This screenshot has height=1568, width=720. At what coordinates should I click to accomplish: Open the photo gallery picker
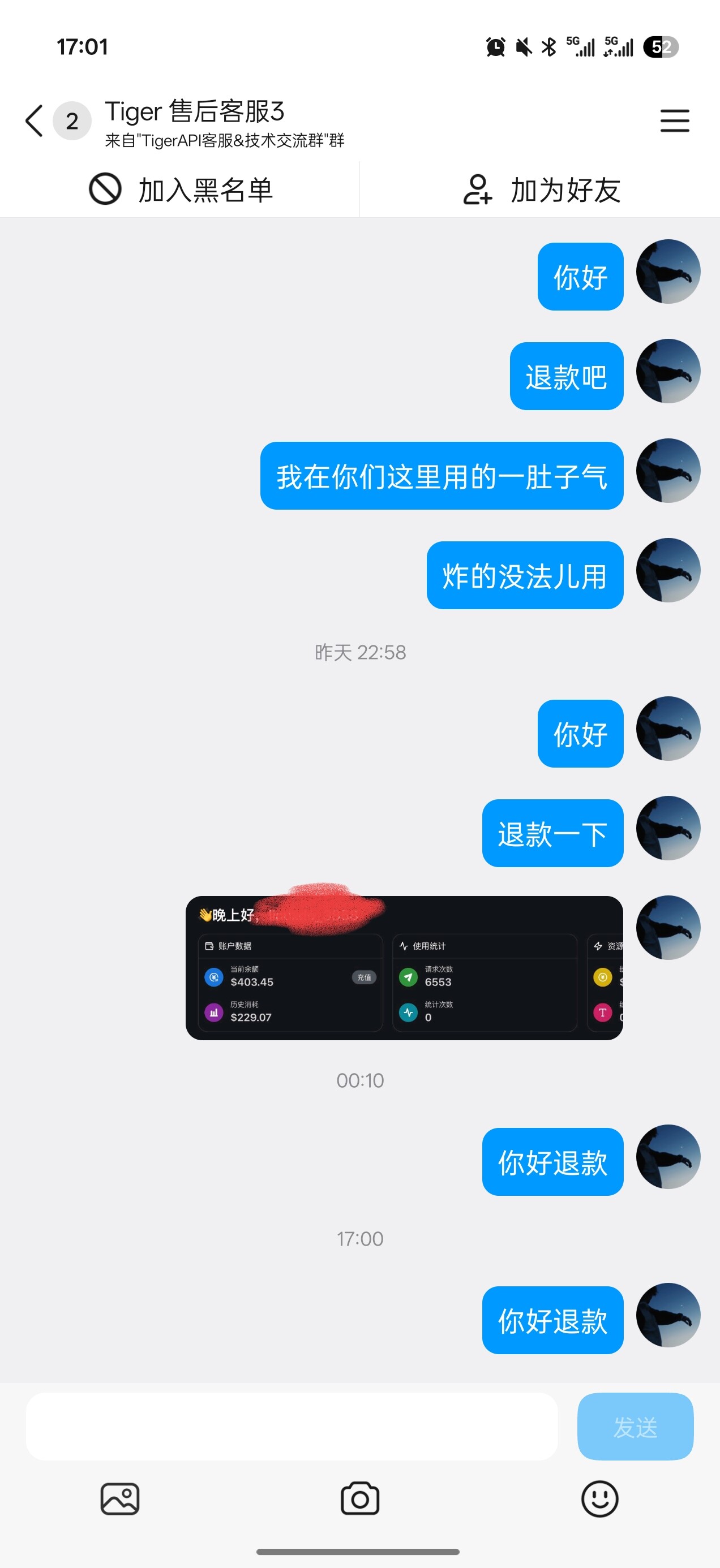pyautogui.click(x=120, y=1498)
